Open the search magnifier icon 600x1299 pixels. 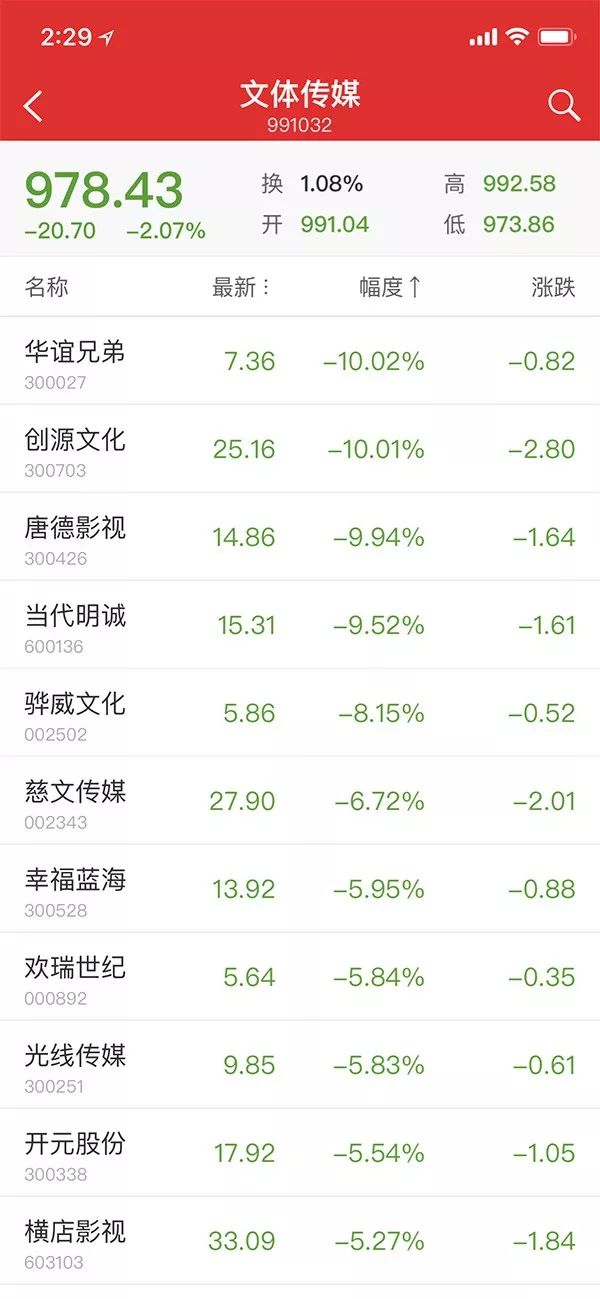pyautogui.click(x=563, y=106)
